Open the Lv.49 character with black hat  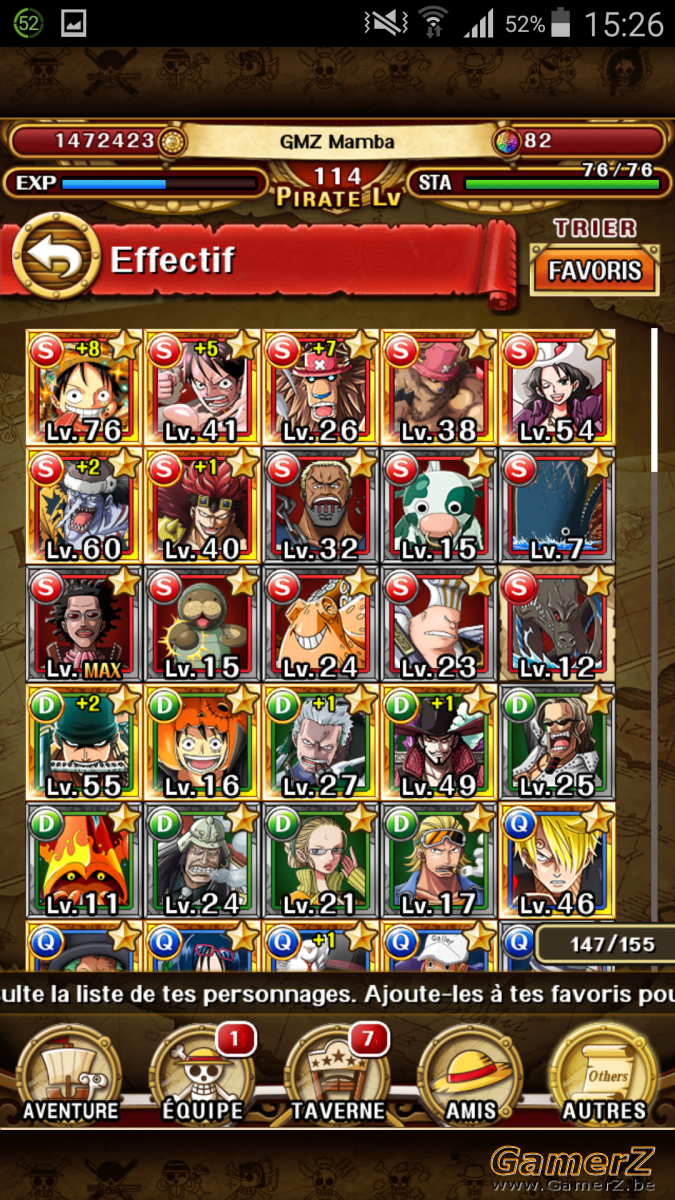(439, 742)
